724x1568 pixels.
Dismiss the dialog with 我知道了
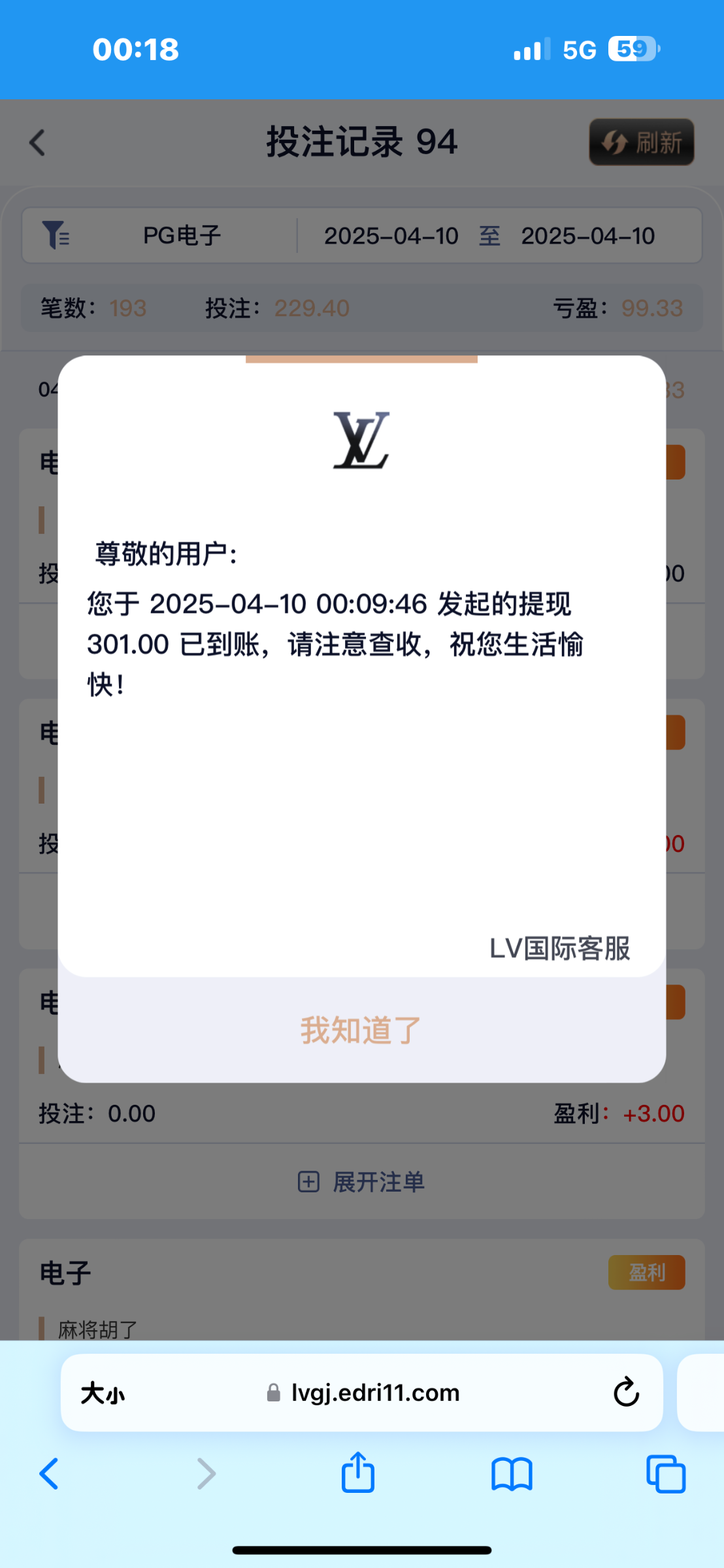[x=361, y=1030]
